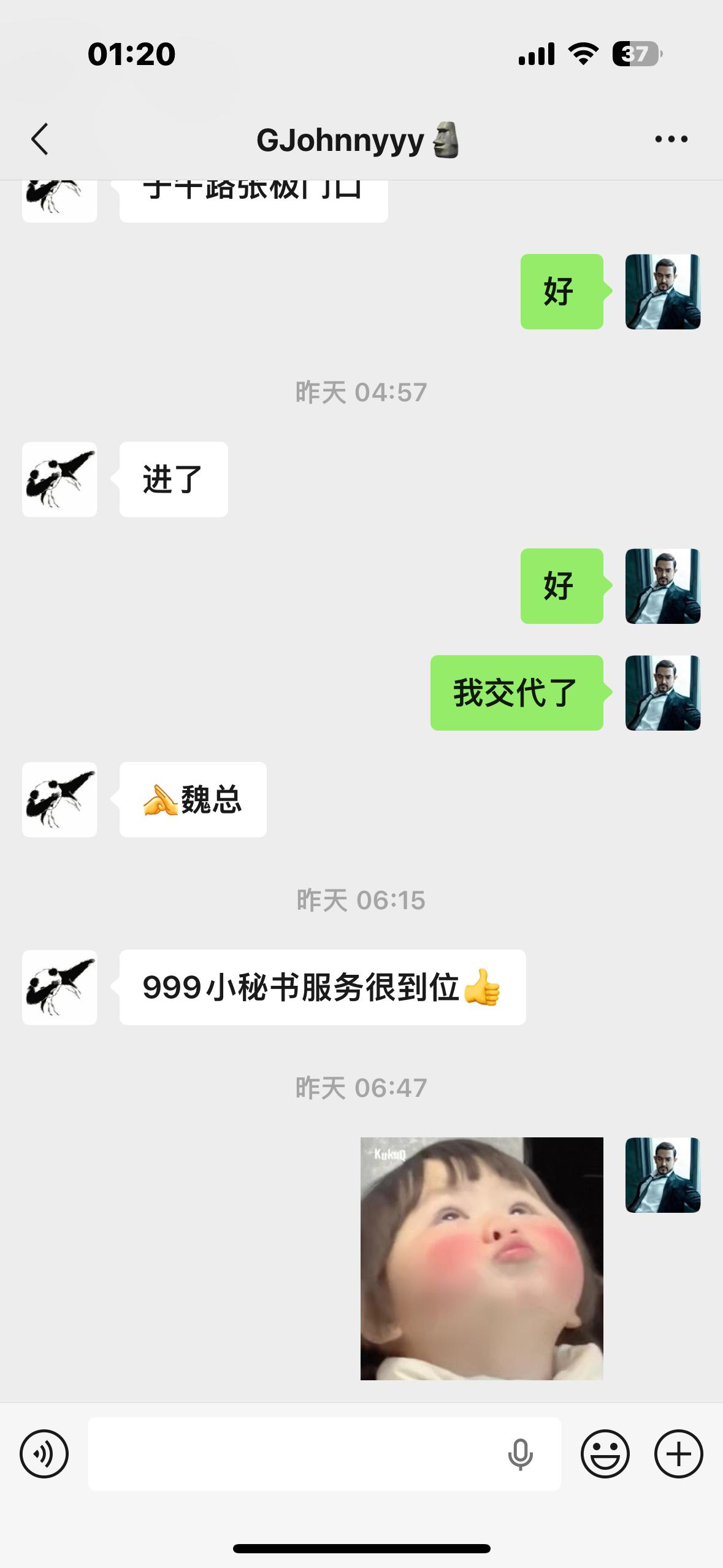Tap the microphone dictation icon
This screenshot has width=723, height=1568.
[520, 1453]
